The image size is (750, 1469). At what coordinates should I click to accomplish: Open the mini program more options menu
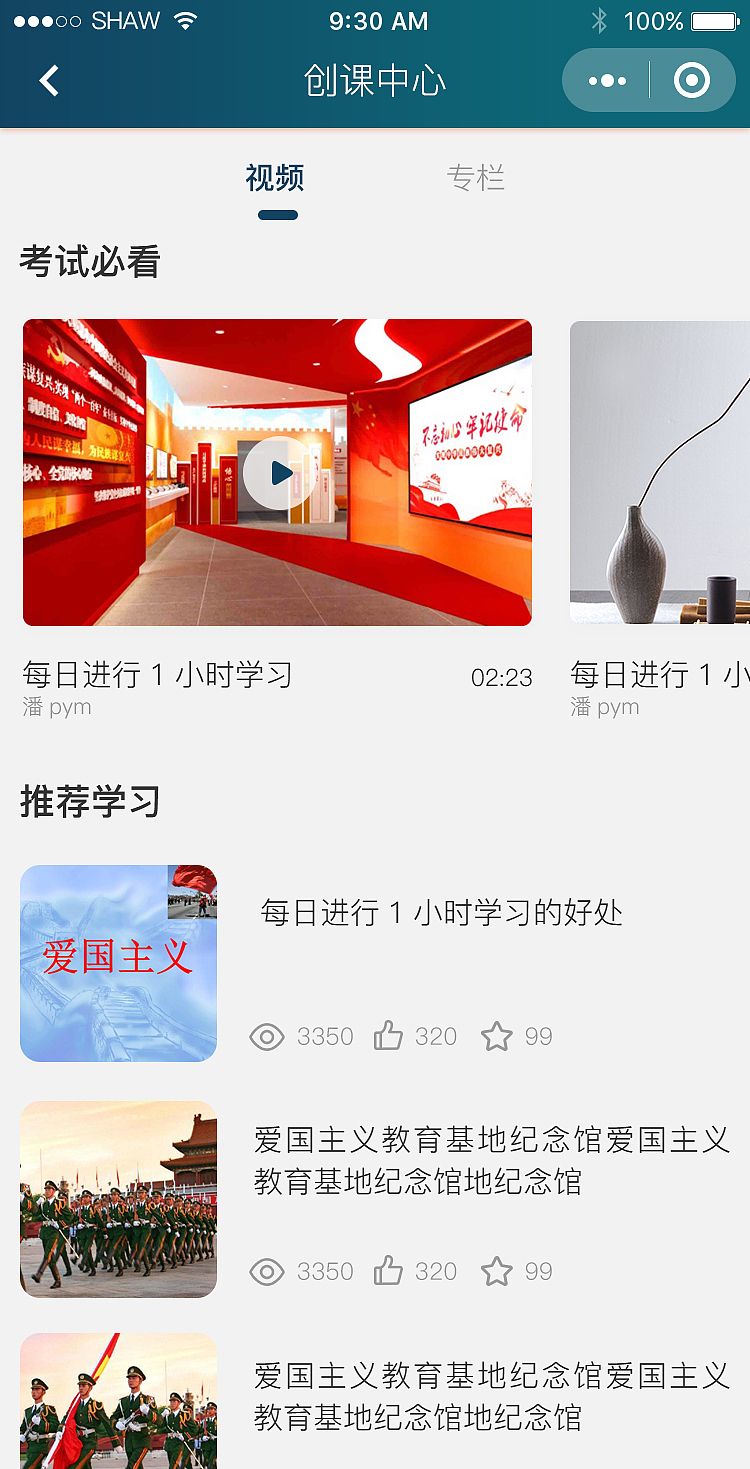pyautogui.click(x=607, y=81)
